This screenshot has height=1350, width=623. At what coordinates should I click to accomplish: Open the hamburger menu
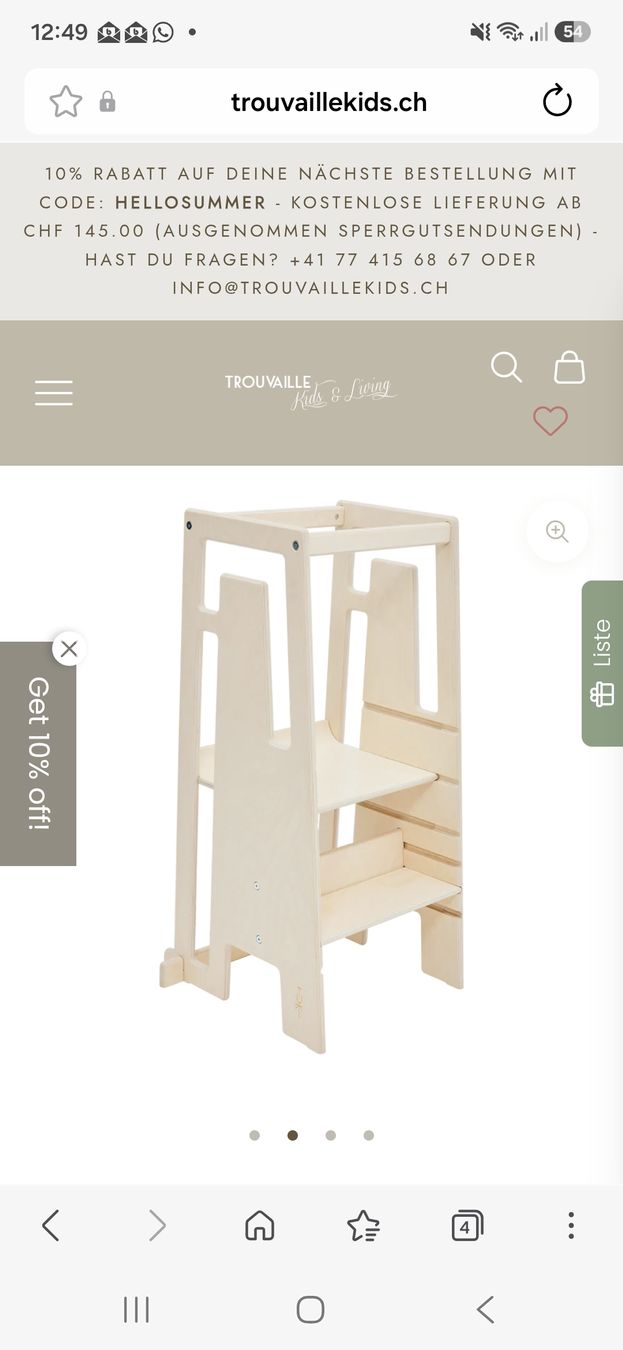pyautogui.click(x=54, y=393)
